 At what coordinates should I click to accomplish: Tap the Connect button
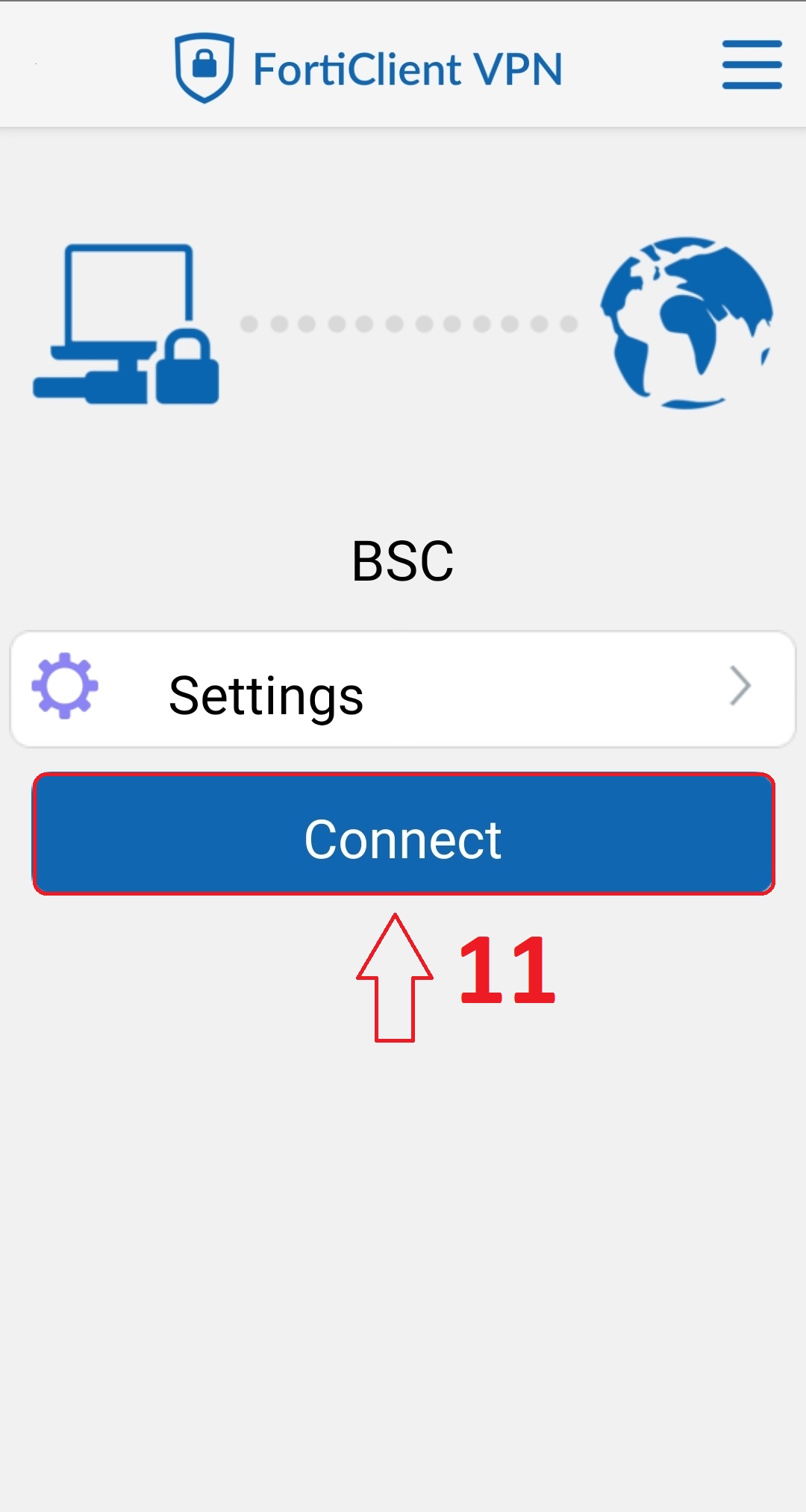pos(403,834)
